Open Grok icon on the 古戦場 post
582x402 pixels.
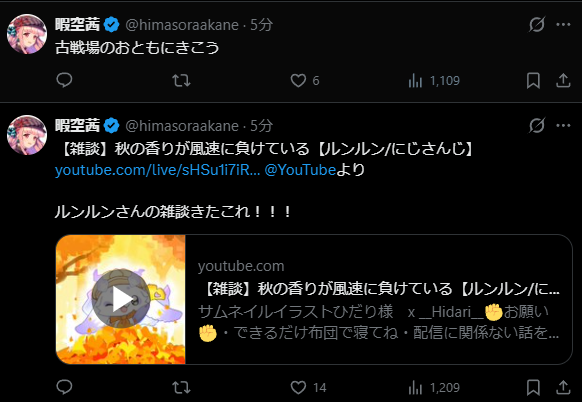537,24
